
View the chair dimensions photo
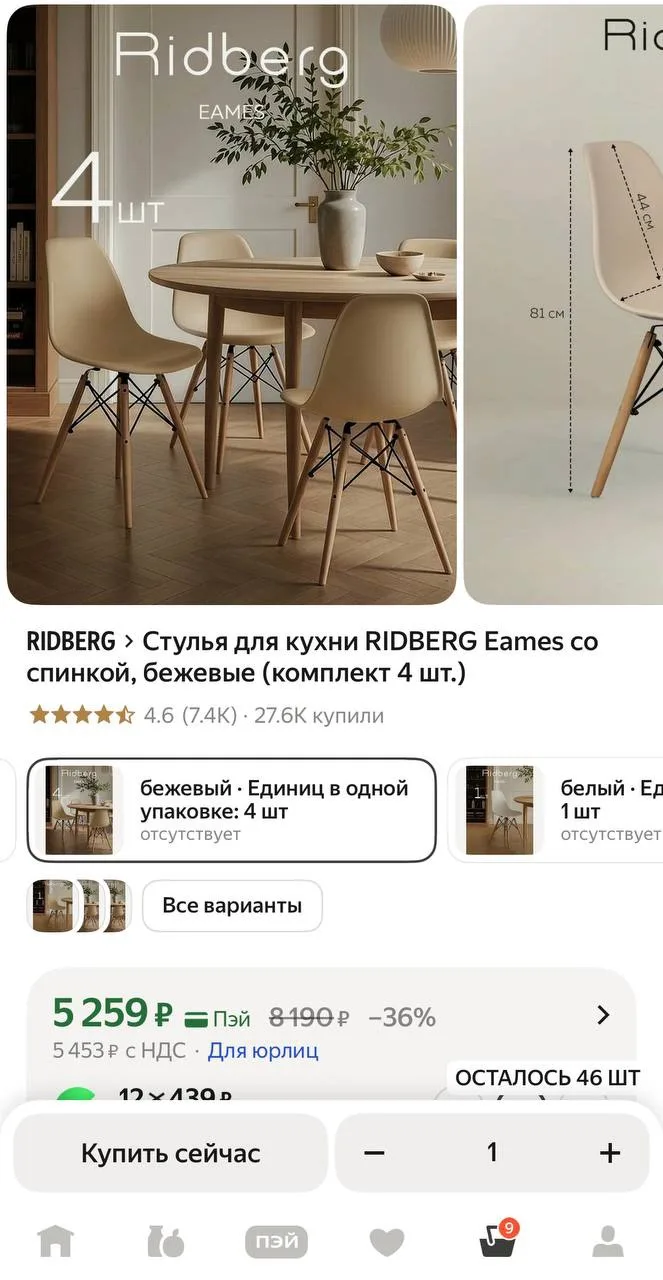tap(564, 305)
